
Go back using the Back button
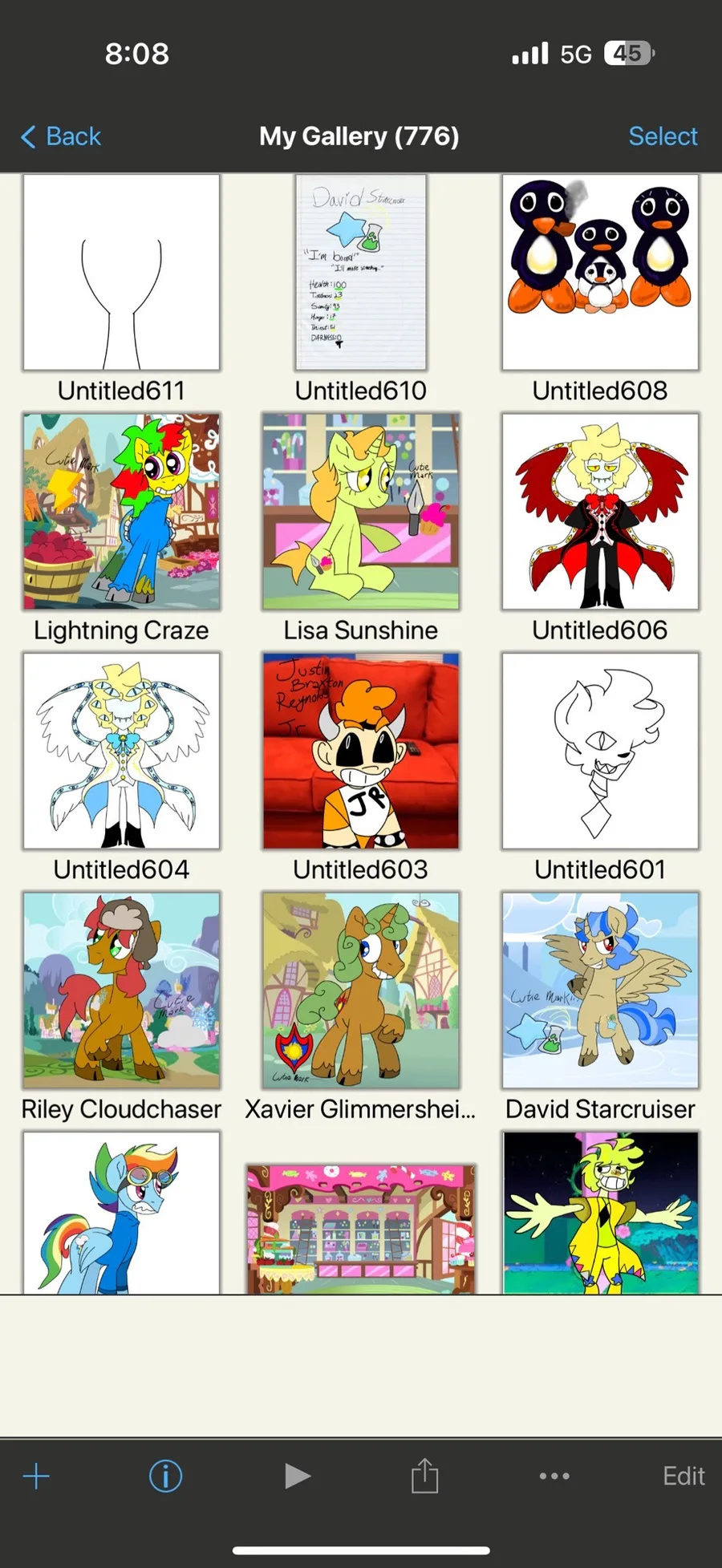tap(61, 136)
